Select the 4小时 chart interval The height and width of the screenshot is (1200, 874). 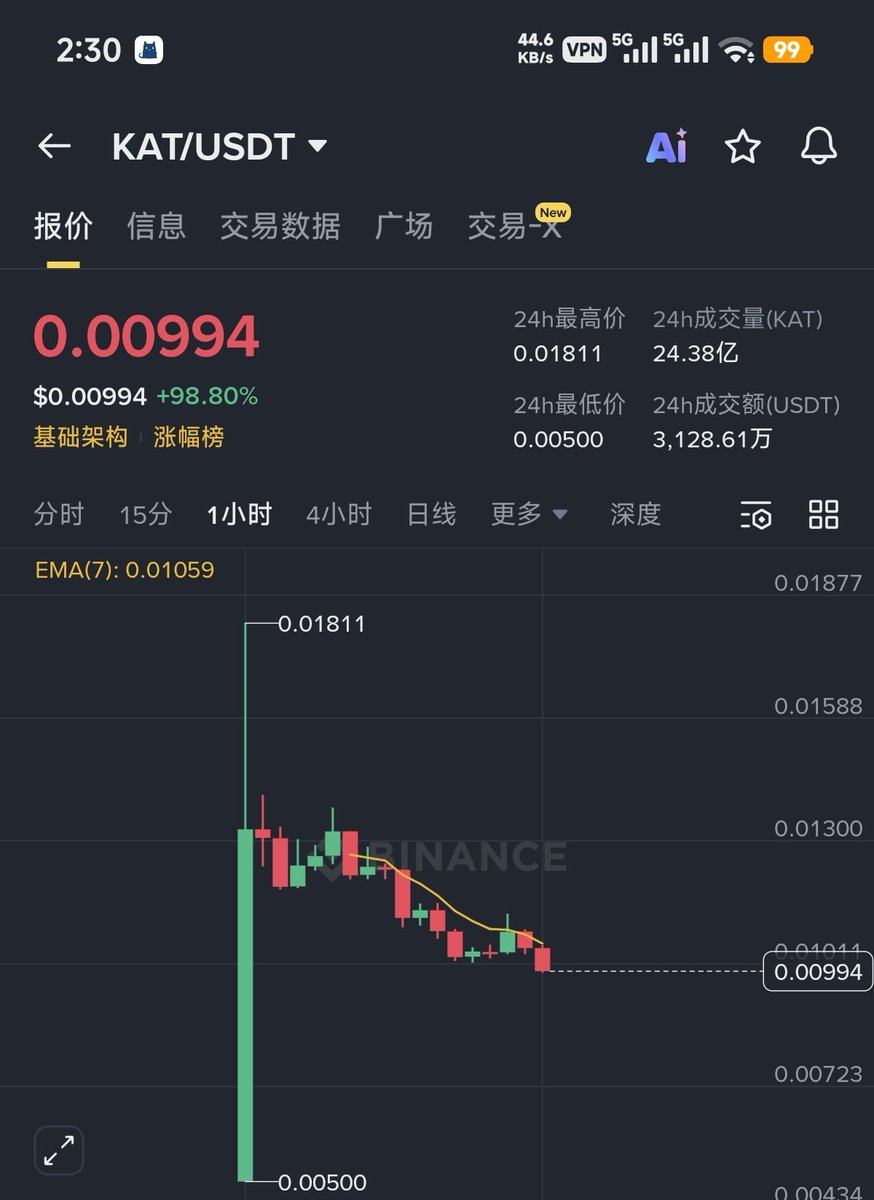[x=338, y=515]
